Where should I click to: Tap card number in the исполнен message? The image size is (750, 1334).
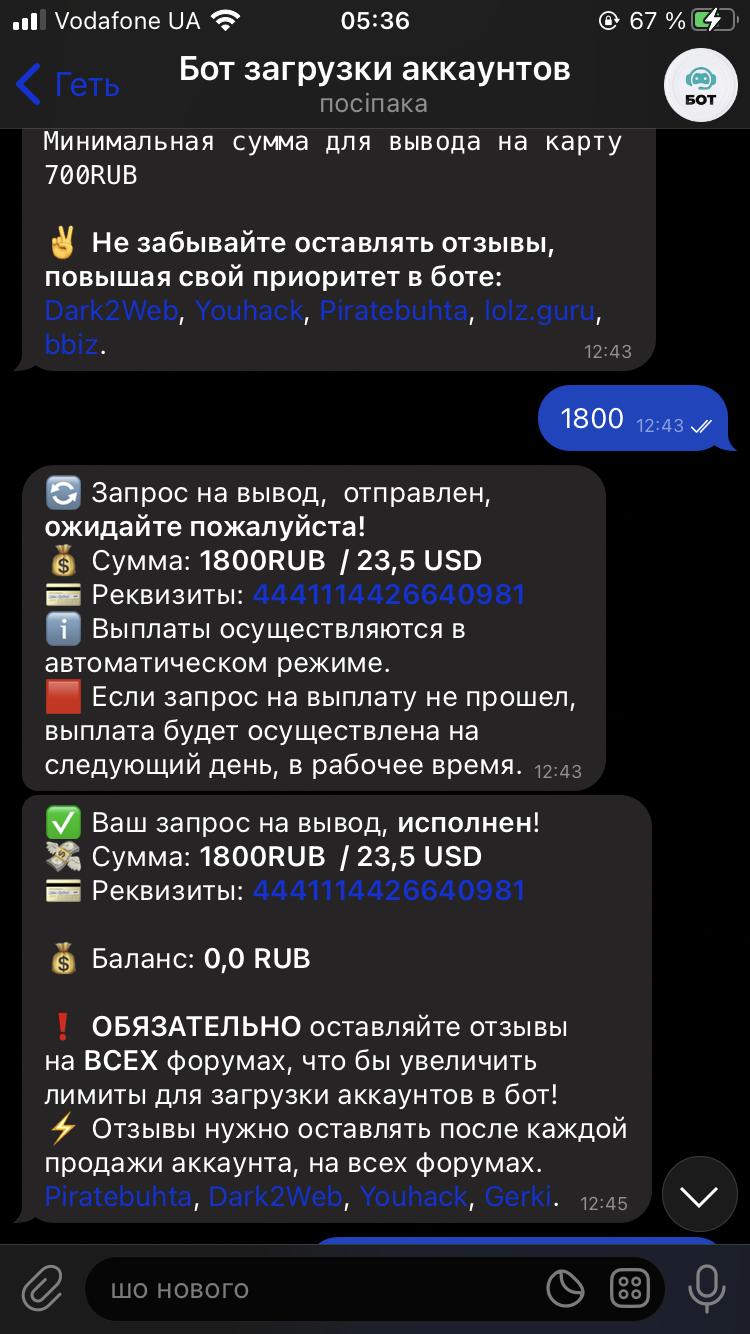pos(388,890)
